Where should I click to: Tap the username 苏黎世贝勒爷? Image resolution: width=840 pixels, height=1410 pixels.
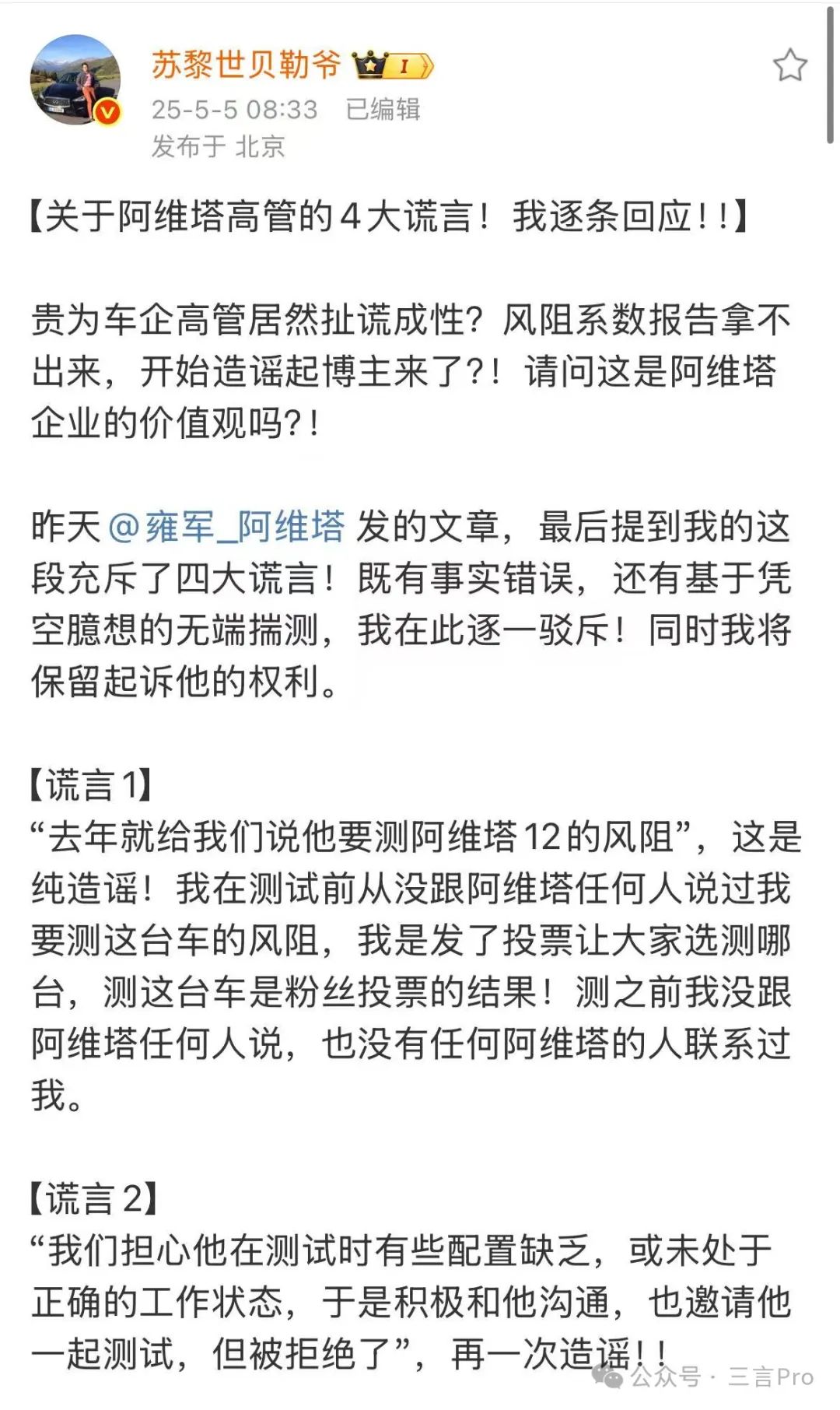click(246, 65)
